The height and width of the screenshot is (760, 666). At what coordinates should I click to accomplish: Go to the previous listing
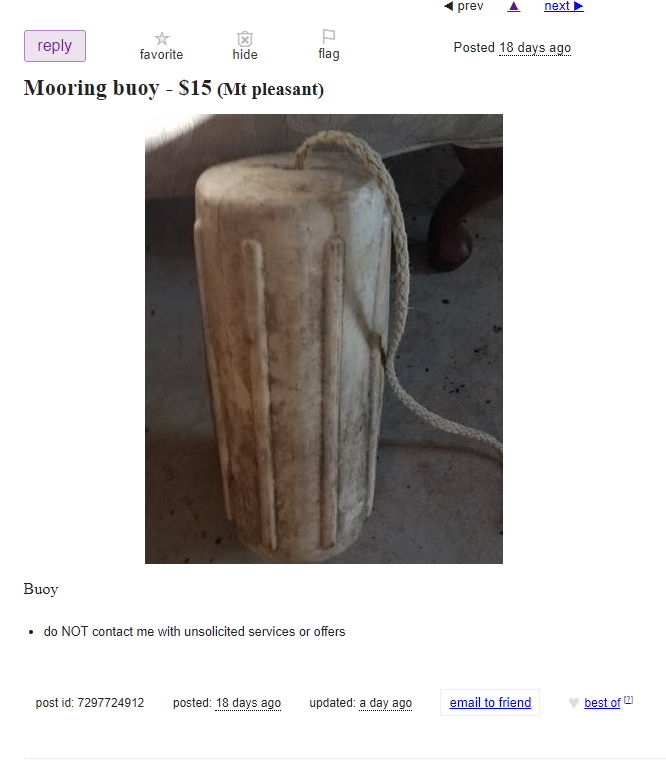tap(463, 6)
